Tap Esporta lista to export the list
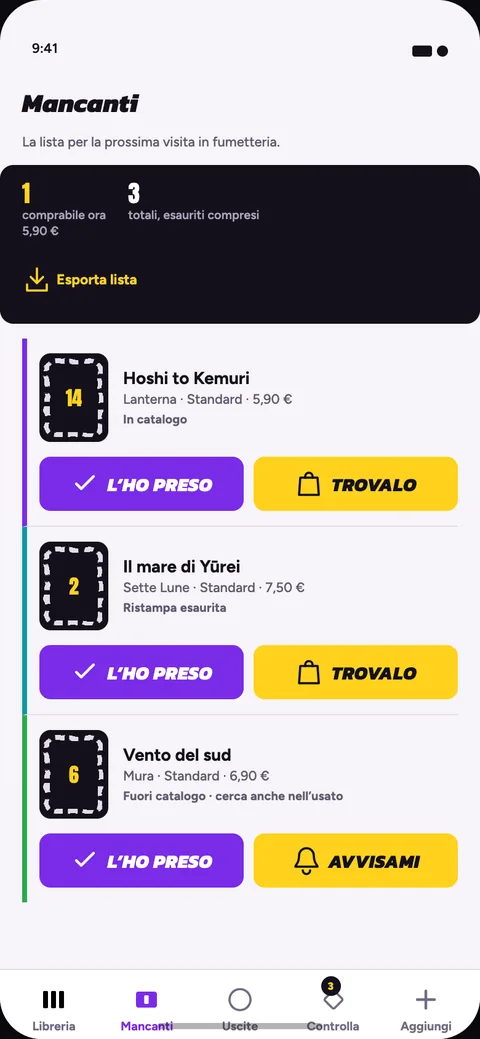The height and width of the screenshot is (1039, 480). pos(81,280)
